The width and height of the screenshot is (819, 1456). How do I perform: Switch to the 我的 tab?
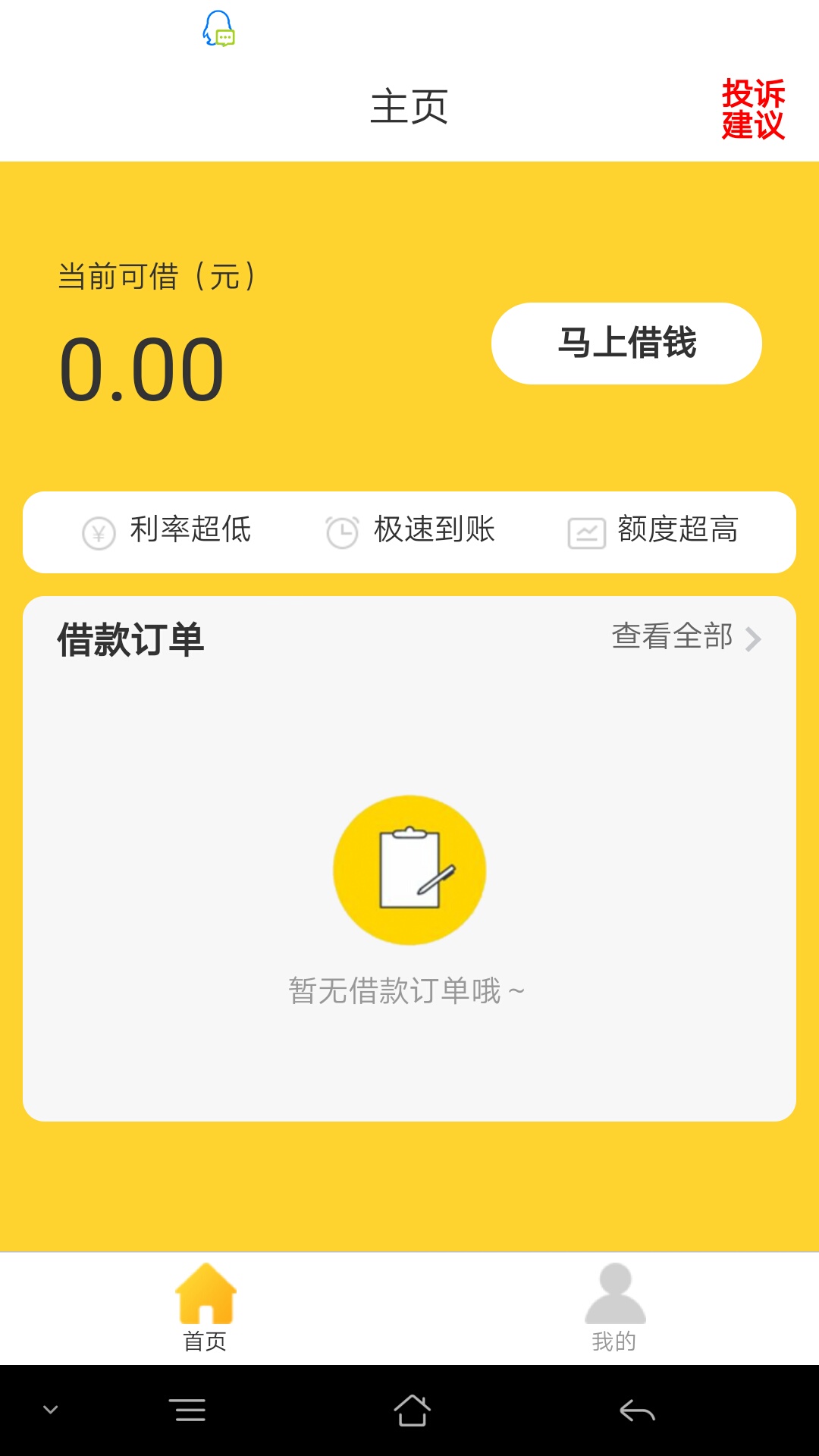click(x=615, y=1308)
